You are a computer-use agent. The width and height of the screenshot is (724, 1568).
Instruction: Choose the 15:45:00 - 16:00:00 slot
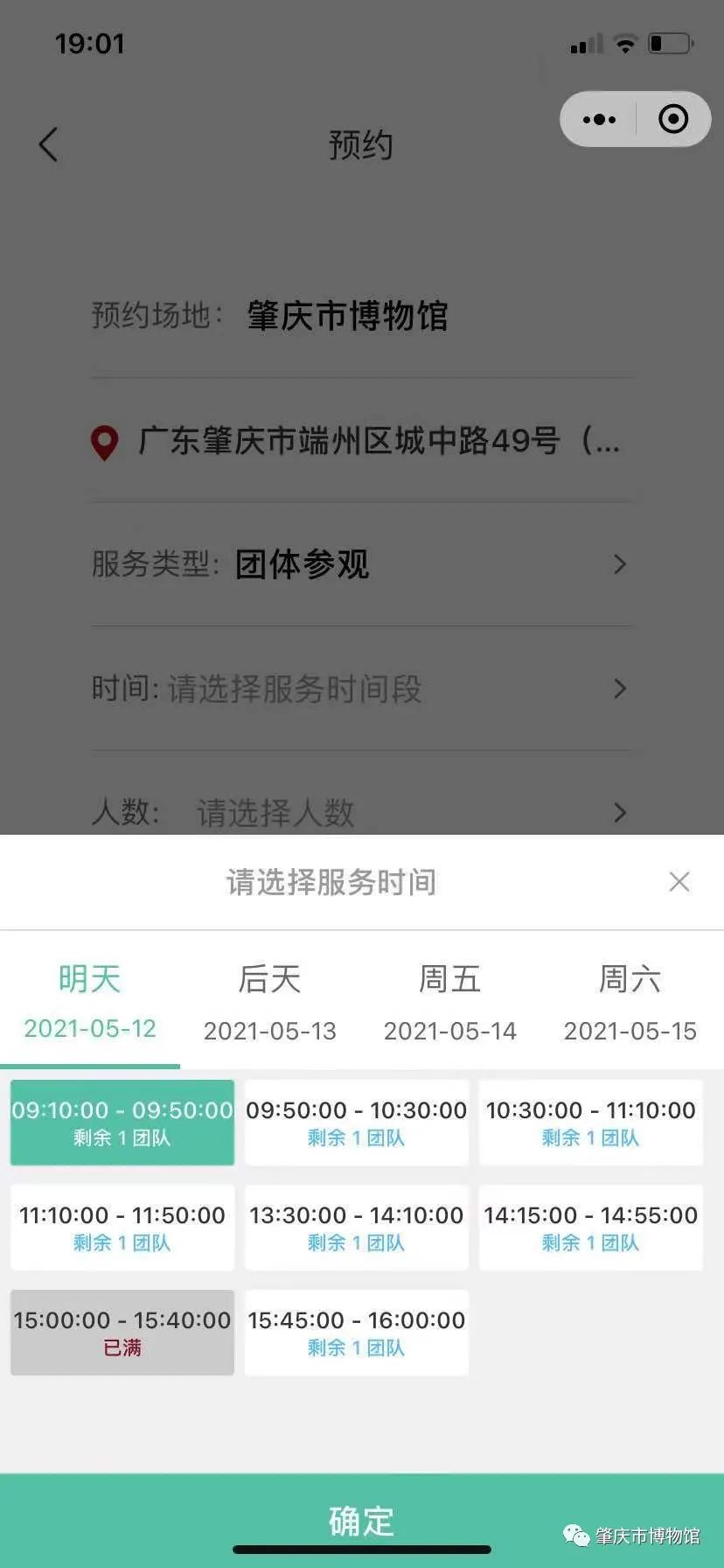[357, 1333]
